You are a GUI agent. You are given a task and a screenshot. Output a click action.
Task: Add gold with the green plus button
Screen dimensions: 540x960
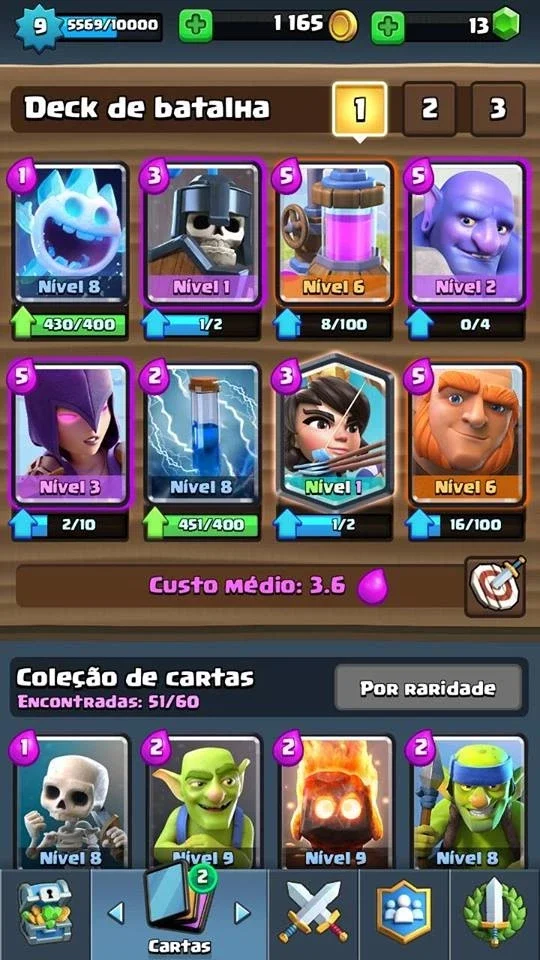[x=195, y=26]
